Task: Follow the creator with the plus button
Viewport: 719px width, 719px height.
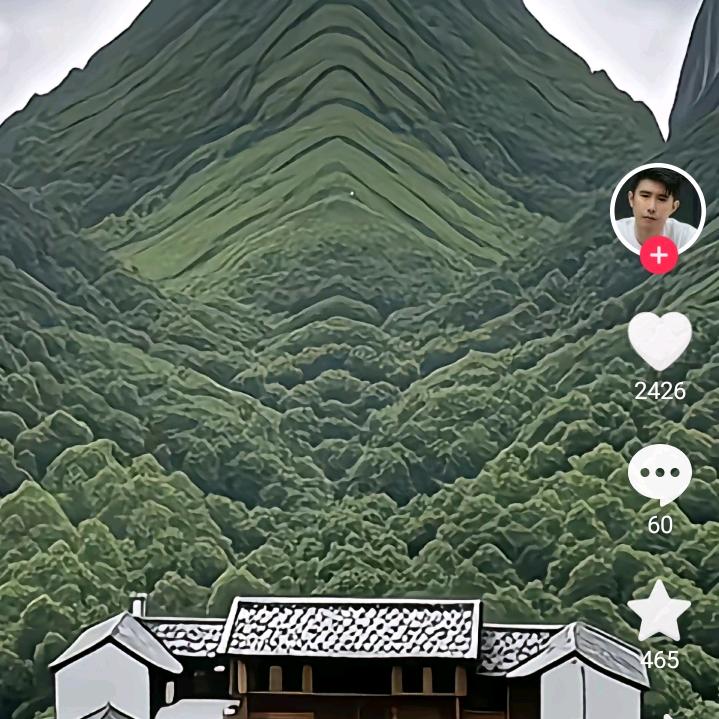Action: (658, 256)
